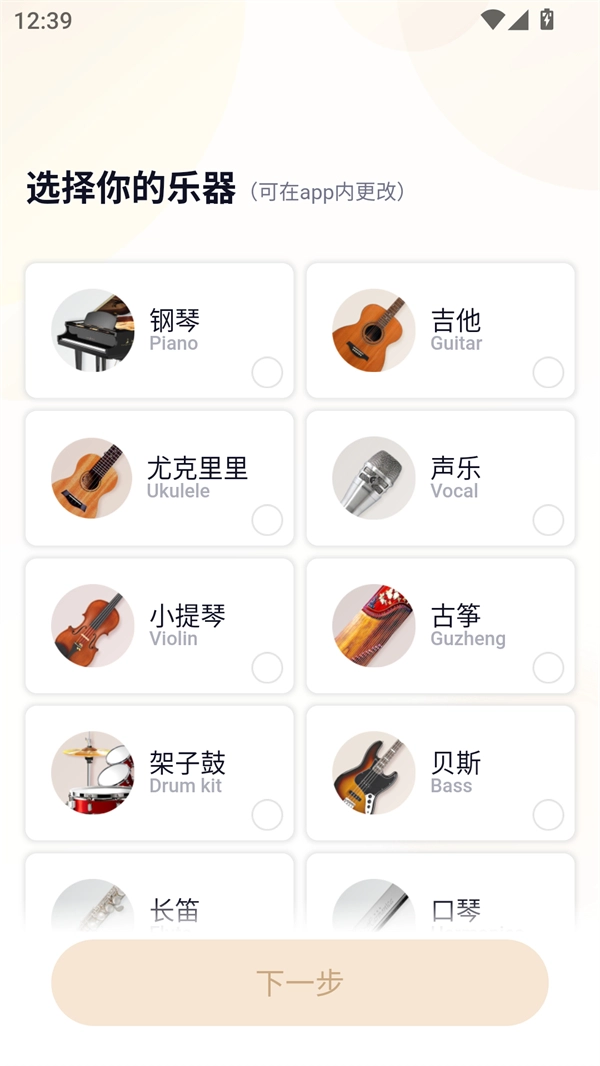Select 古筝 Guzheng instrument
The width and height of the screenshot is (600, 1066).
(440, 625)
